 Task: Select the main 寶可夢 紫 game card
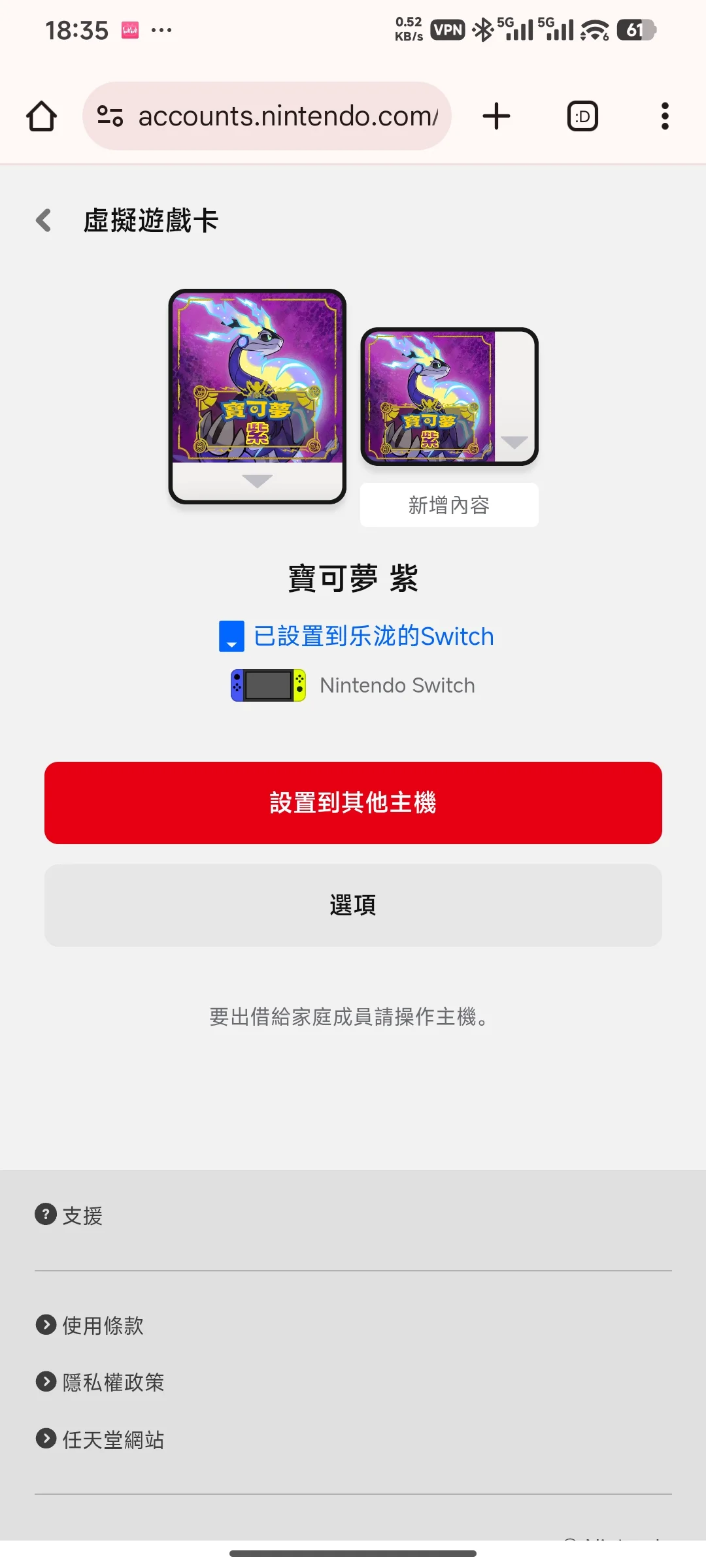coord(257,396)
